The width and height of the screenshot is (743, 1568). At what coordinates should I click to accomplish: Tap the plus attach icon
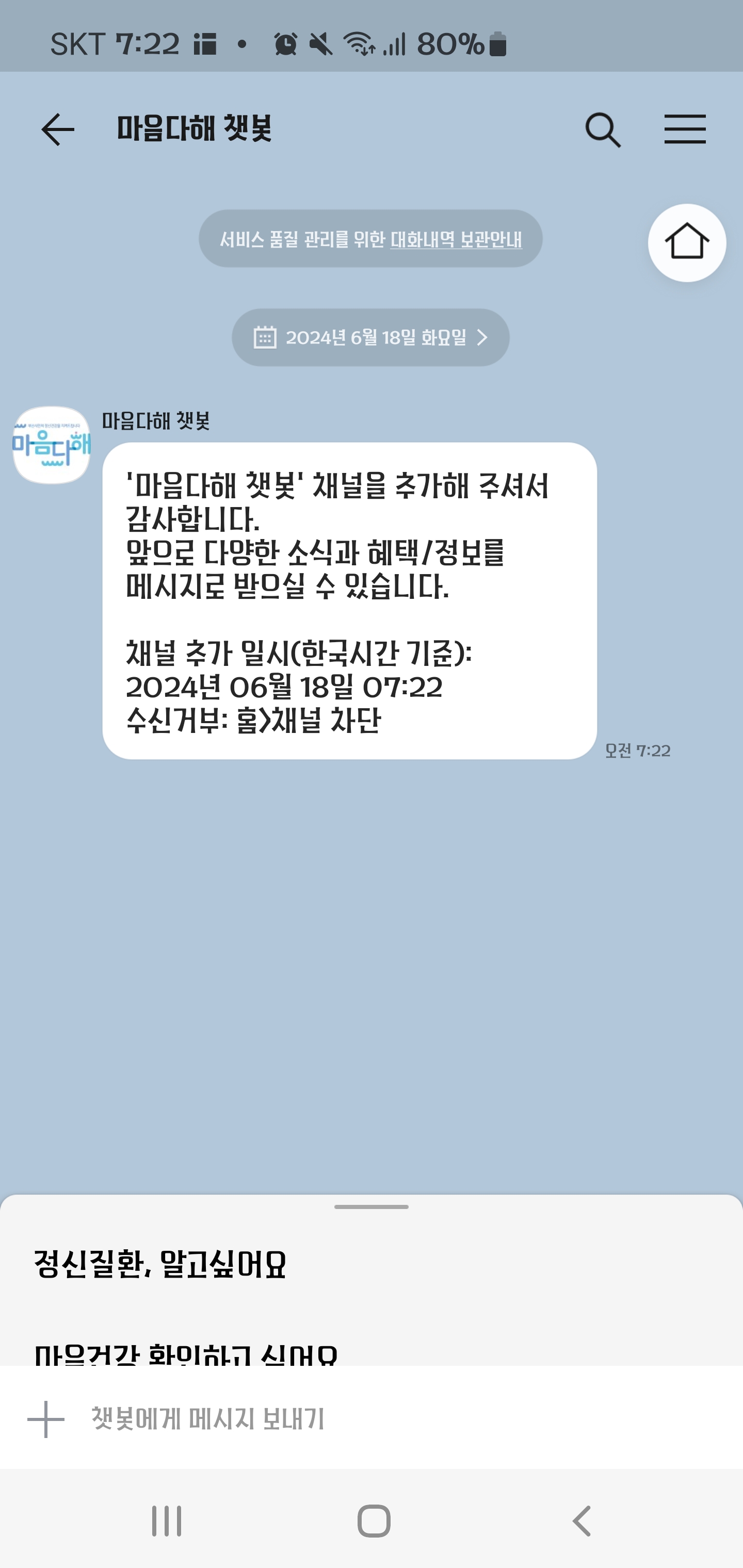tap(46, 1419)
